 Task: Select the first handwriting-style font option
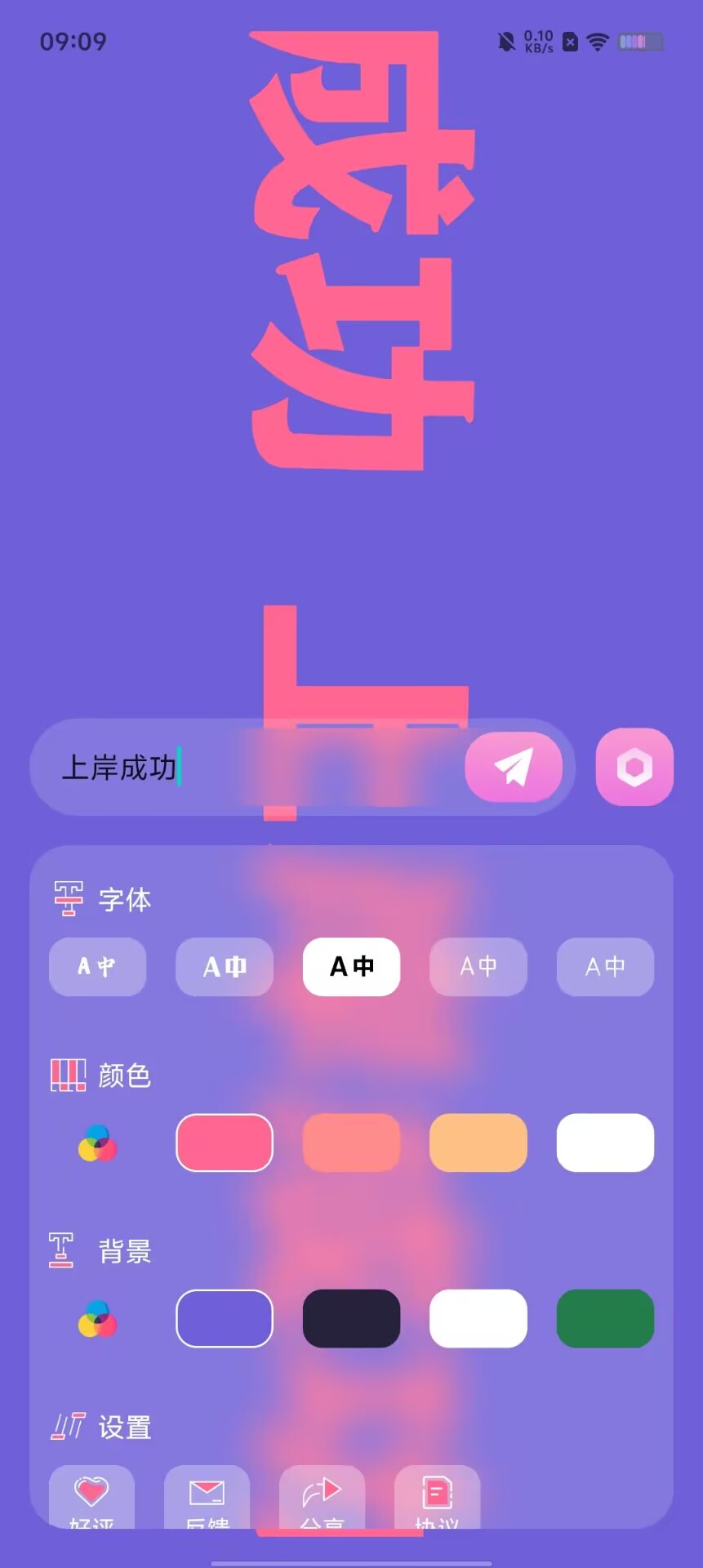[x=98, y=967]
